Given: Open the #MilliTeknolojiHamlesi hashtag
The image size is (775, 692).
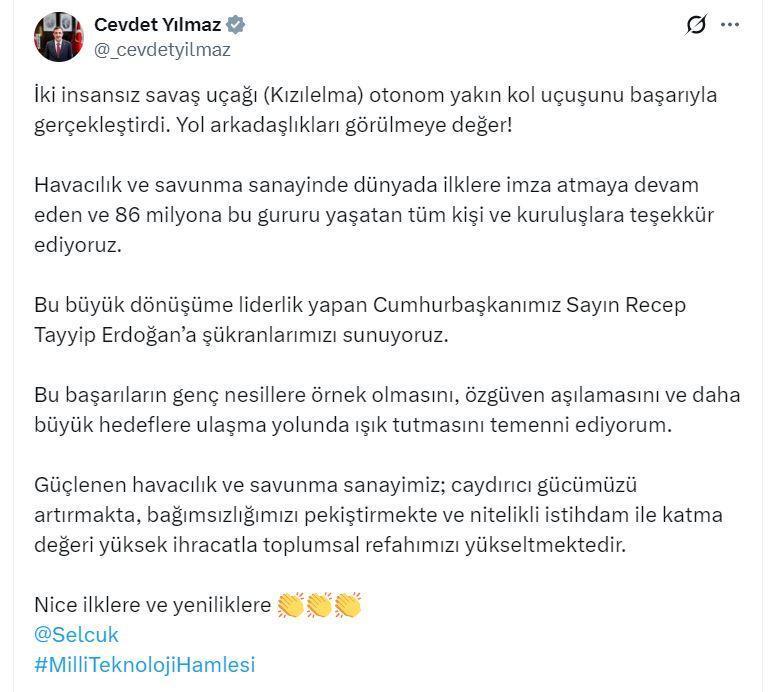Looking at the screenshot, I should tap(144, 664).
